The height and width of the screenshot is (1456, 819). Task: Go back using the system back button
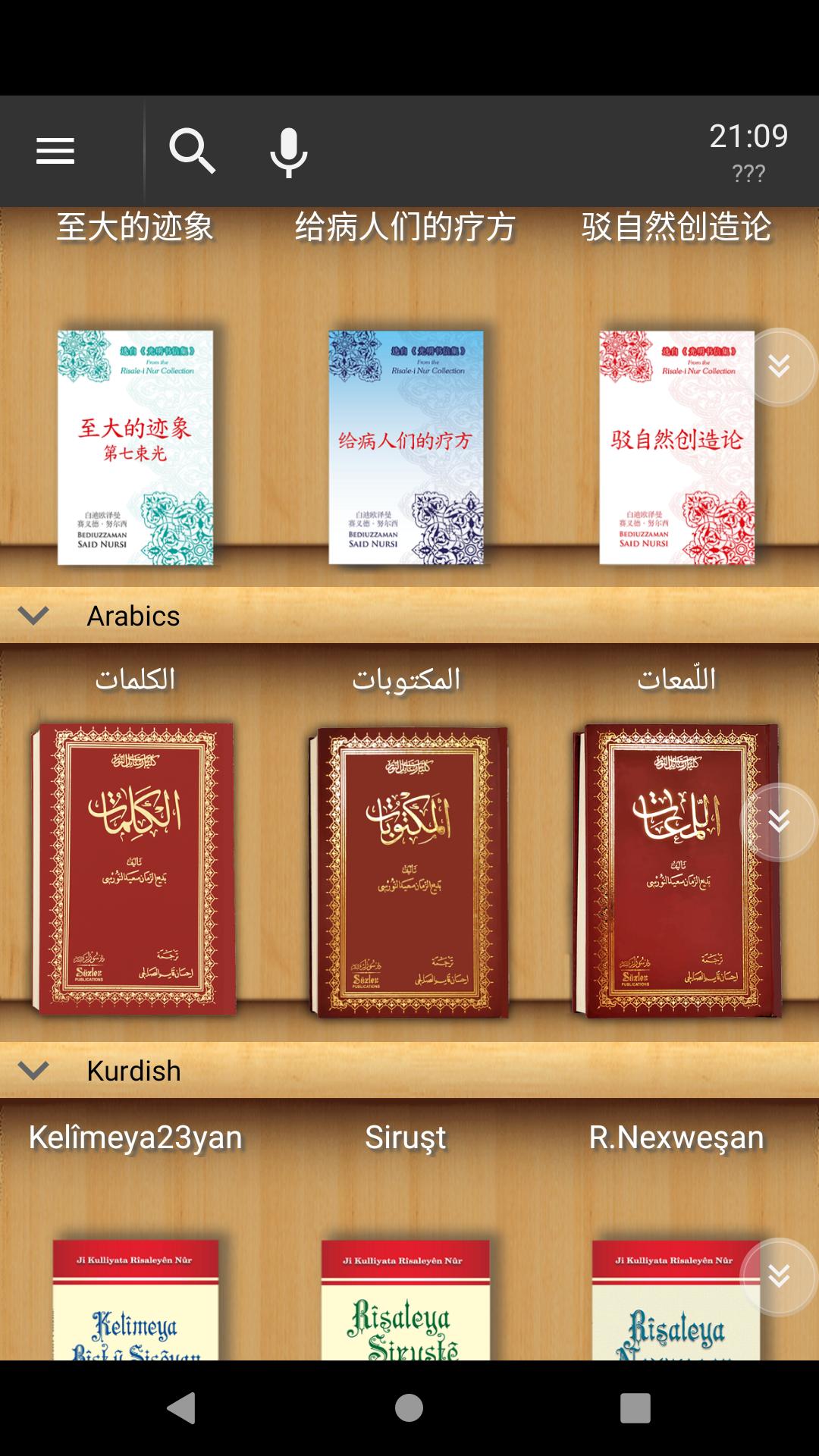181,1407
